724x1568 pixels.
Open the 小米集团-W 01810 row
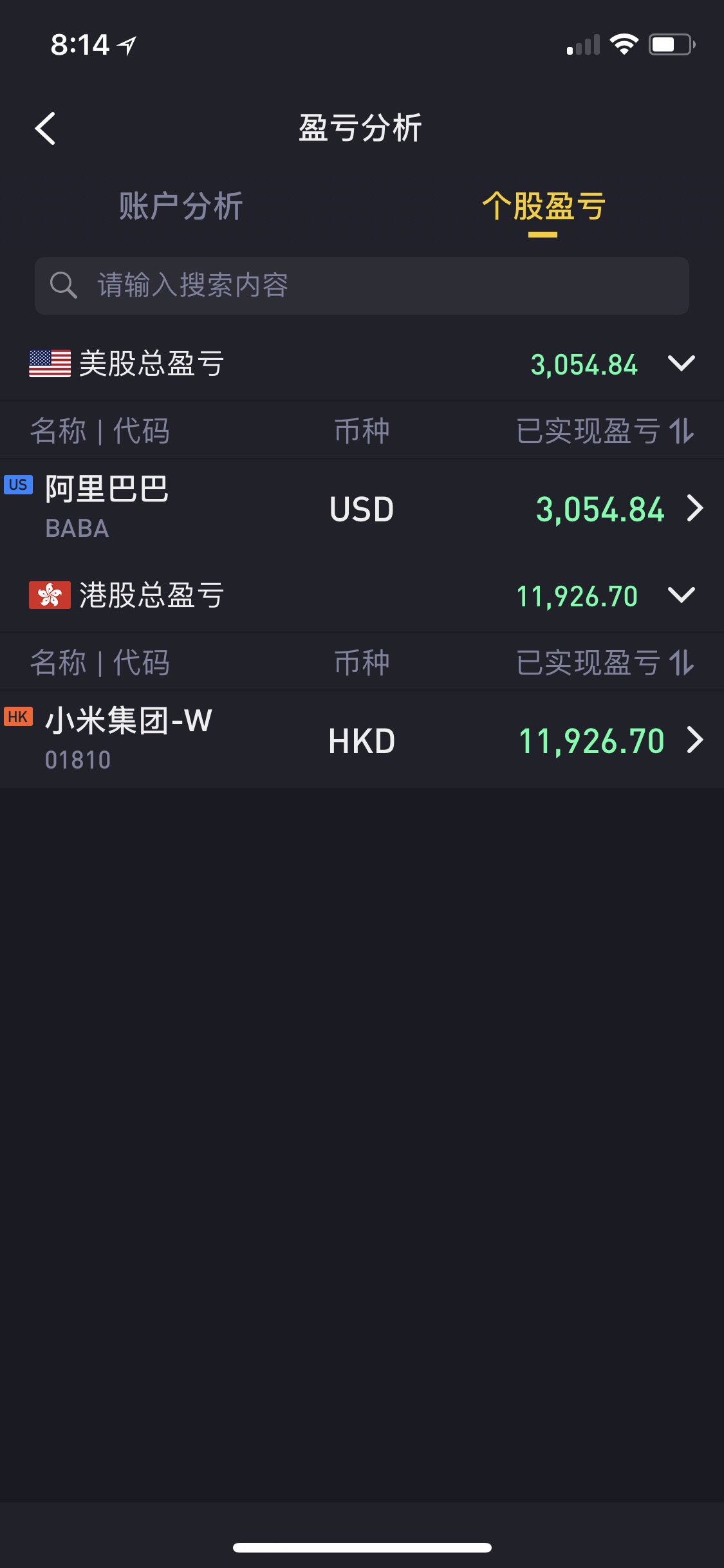362,740
